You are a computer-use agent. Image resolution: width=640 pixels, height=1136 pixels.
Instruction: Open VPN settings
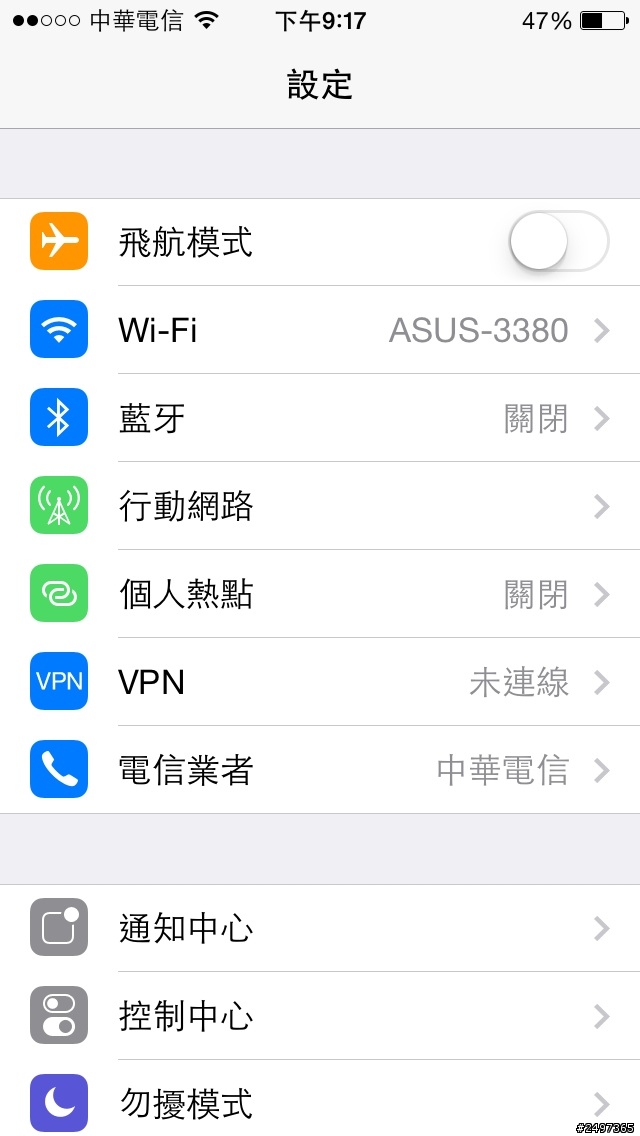pyautogui.click(x=320, y=682)
